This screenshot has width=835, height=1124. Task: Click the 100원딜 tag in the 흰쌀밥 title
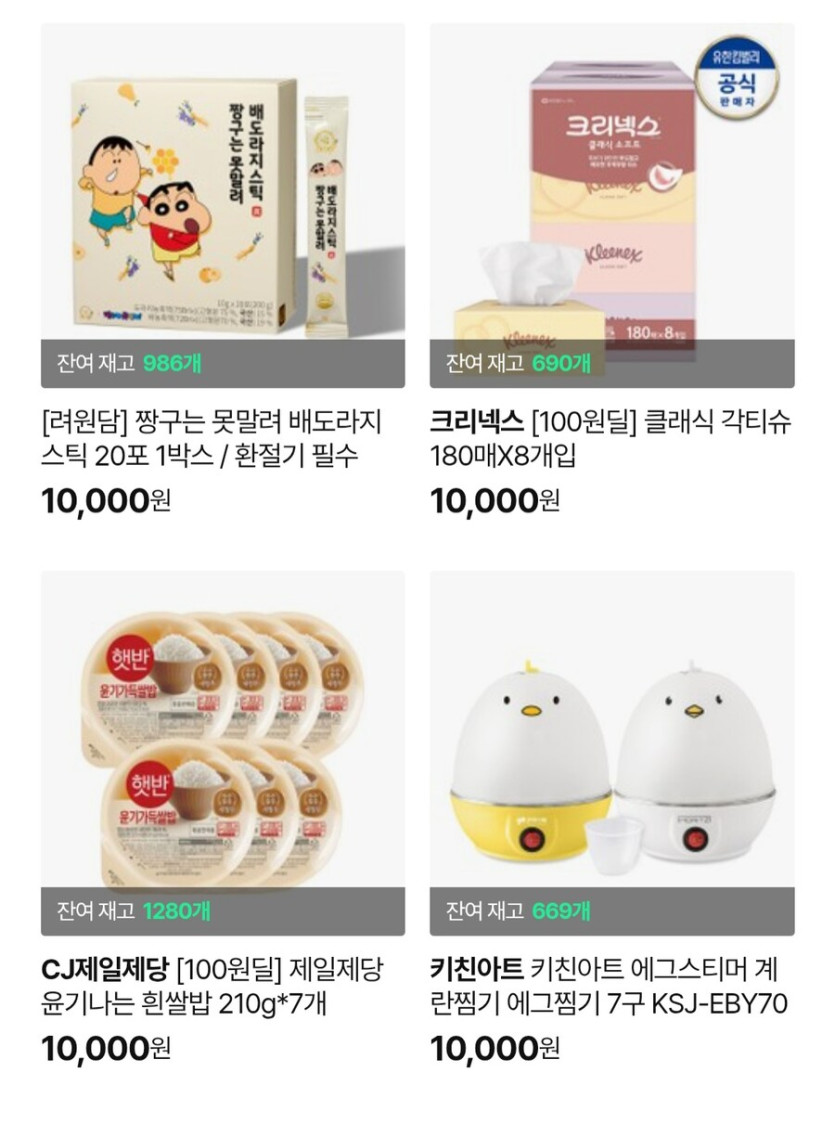tap(222, 966)
